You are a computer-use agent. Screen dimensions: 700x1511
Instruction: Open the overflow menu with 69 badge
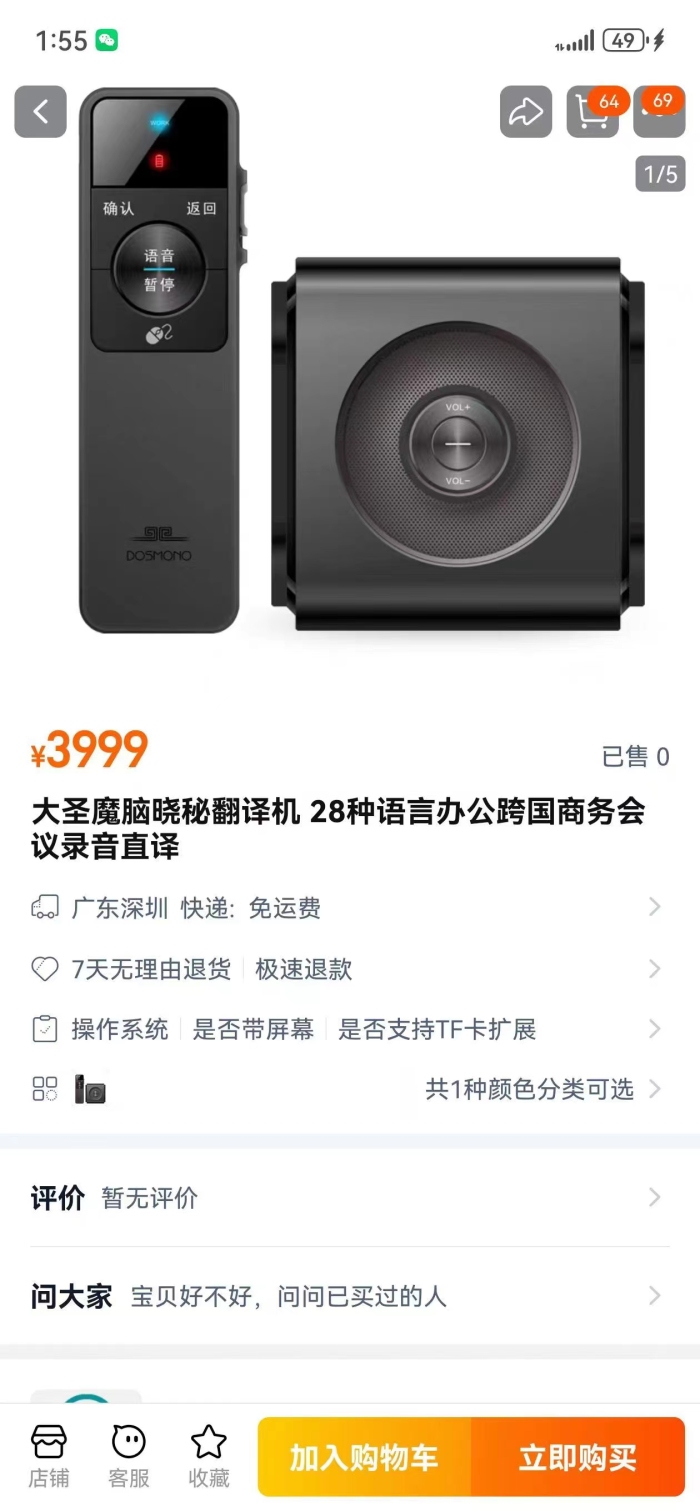point(660,112)
